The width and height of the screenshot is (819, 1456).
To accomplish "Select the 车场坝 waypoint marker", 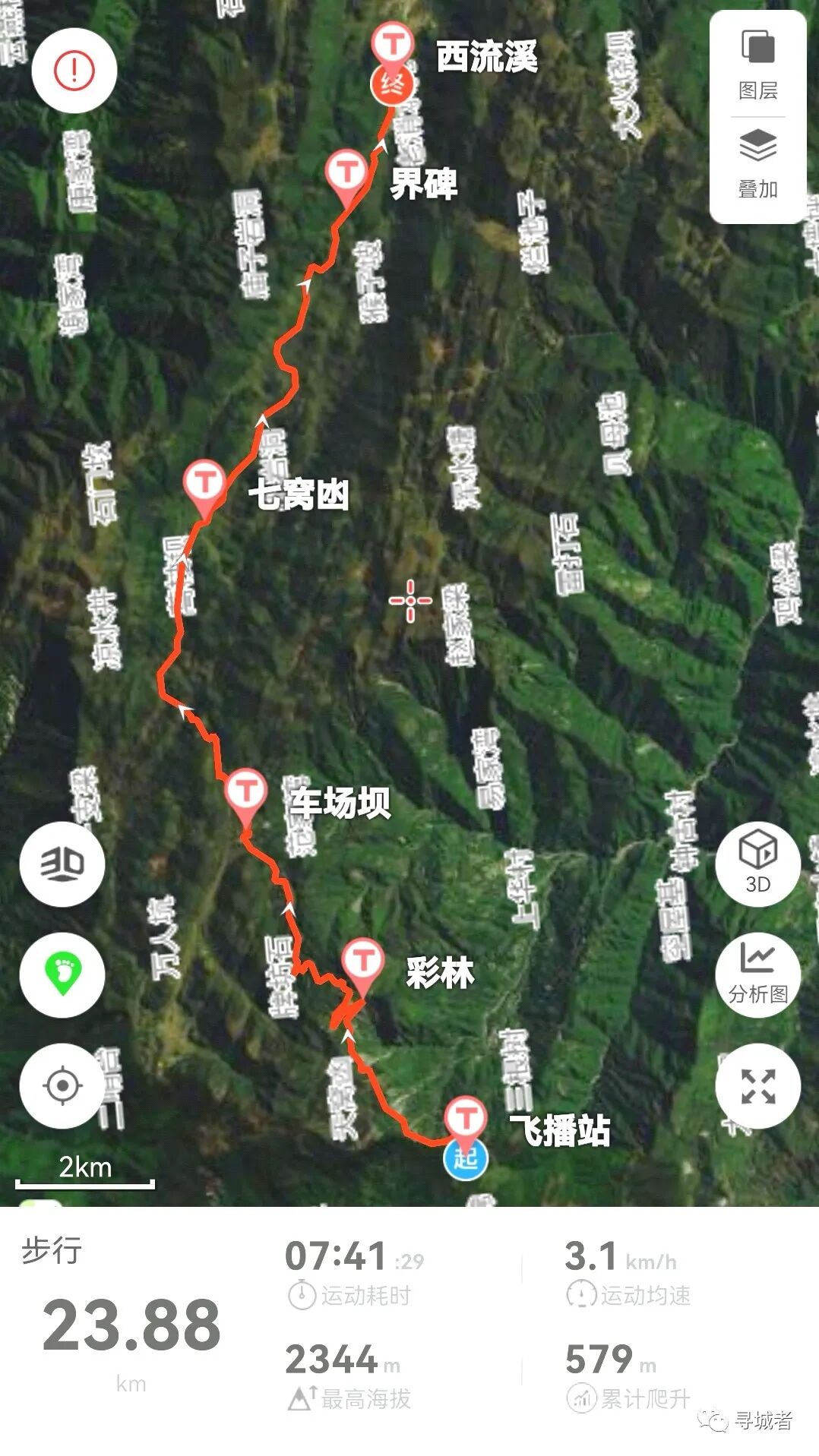I will [x=245, y=791].
